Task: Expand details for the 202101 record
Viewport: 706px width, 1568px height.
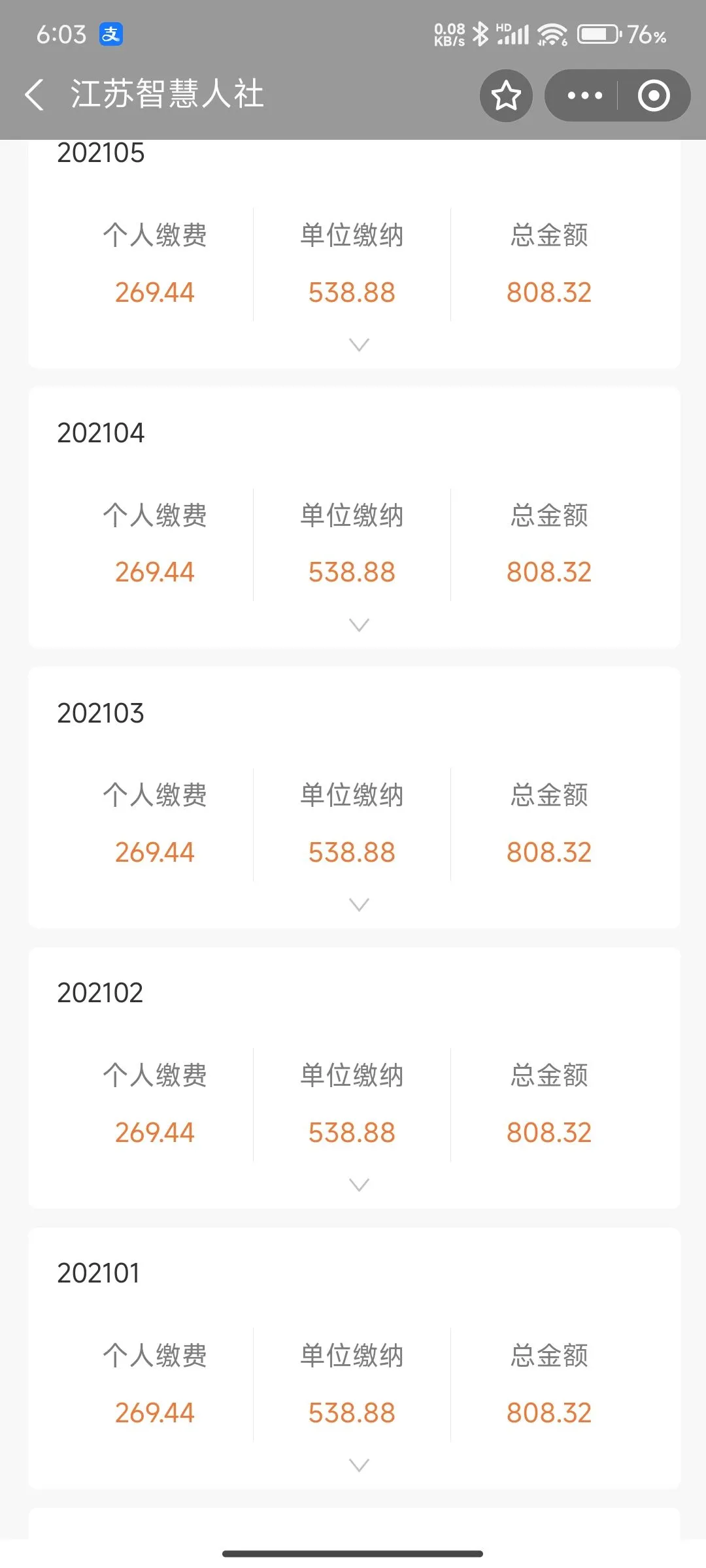Action: pos(359,1465)
